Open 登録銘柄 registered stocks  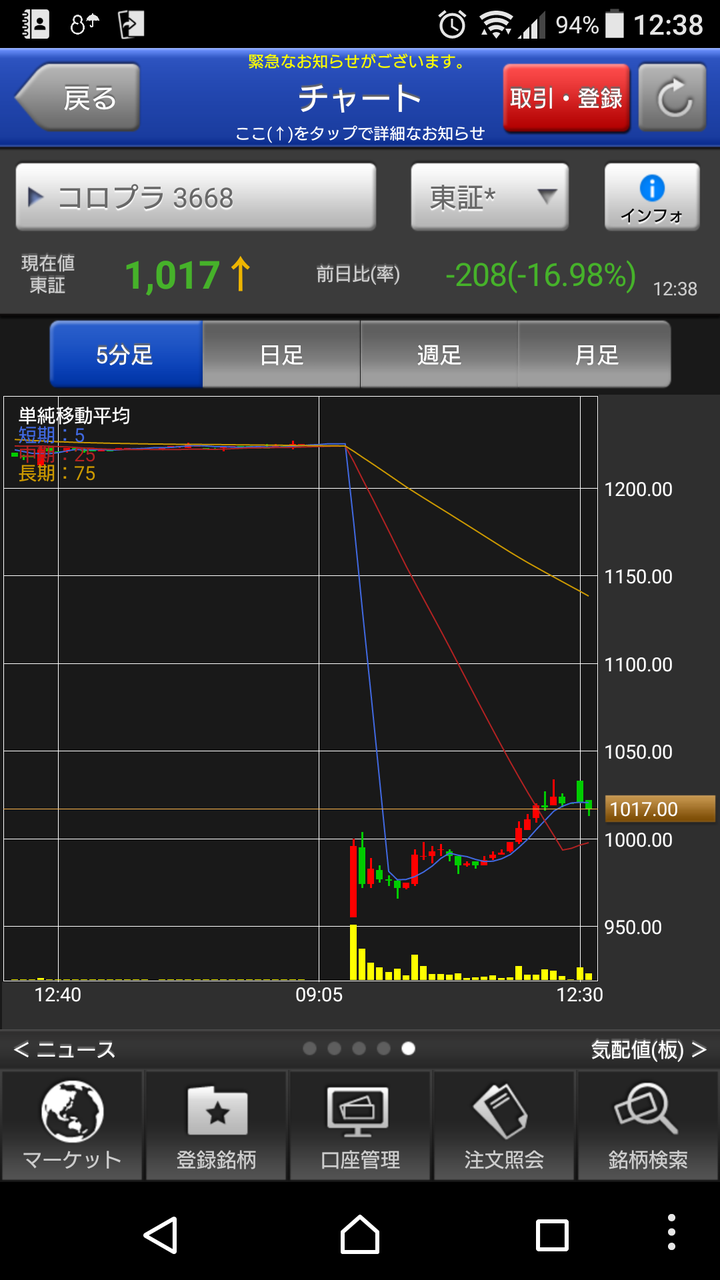tap(216, 1126)
